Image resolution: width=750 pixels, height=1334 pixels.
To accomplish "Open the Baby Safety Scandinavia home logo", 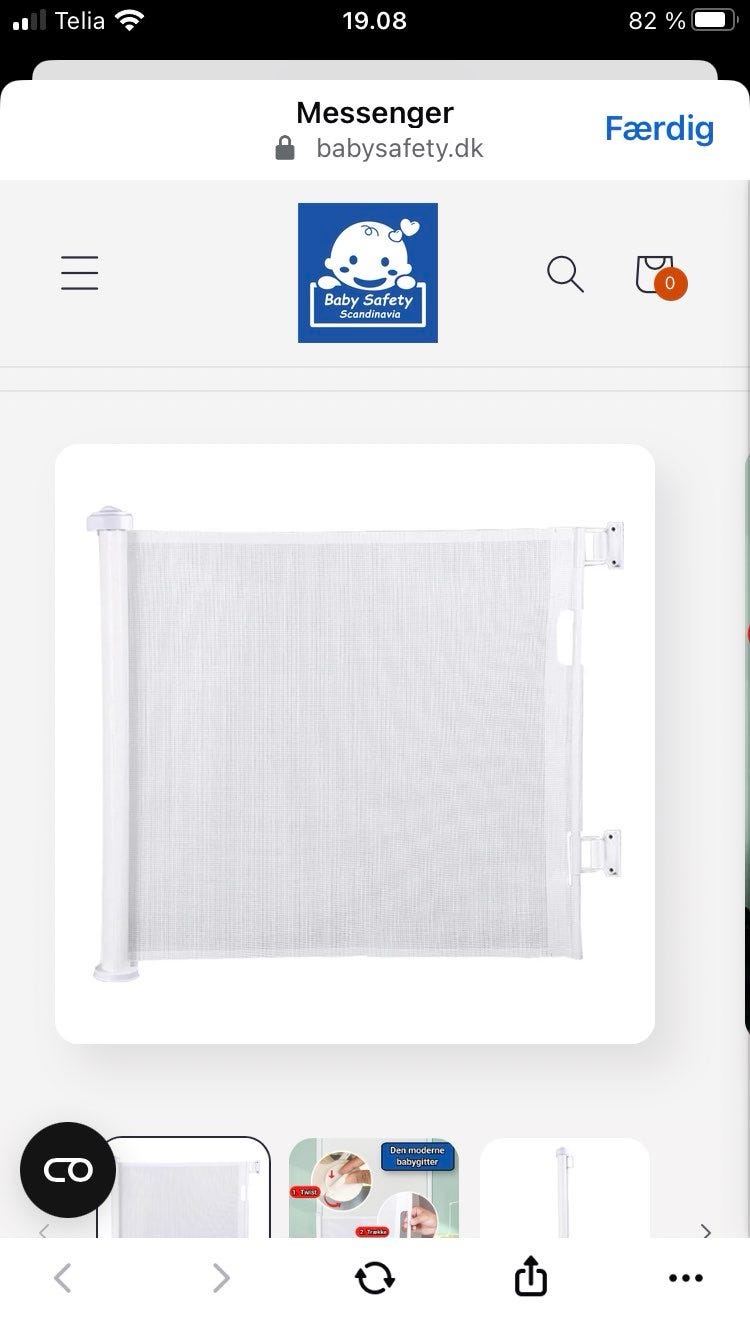I will tap(368, 273).
